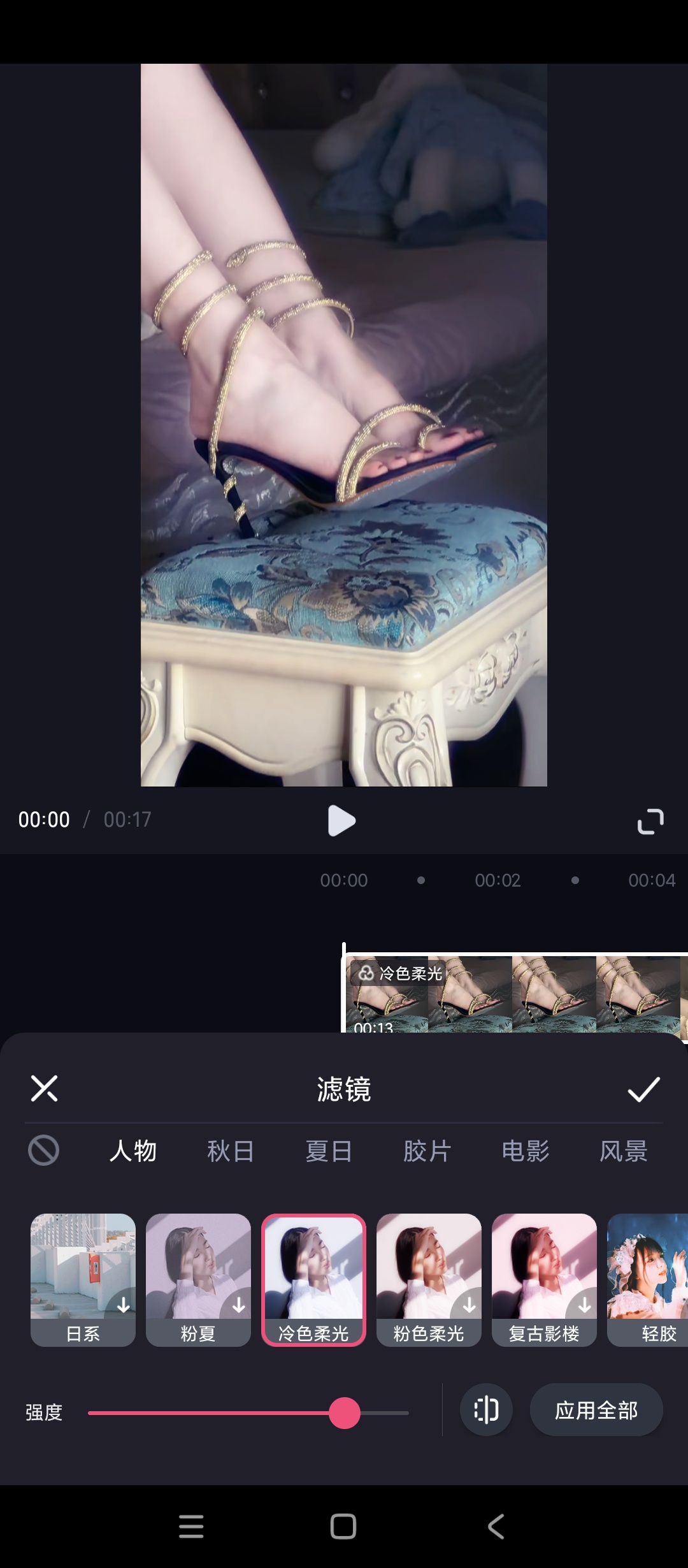The height and width of the screenshot is (1568, 688).
Task: Switch to the 夏日 filter category
Action: tap(329, 1151)
